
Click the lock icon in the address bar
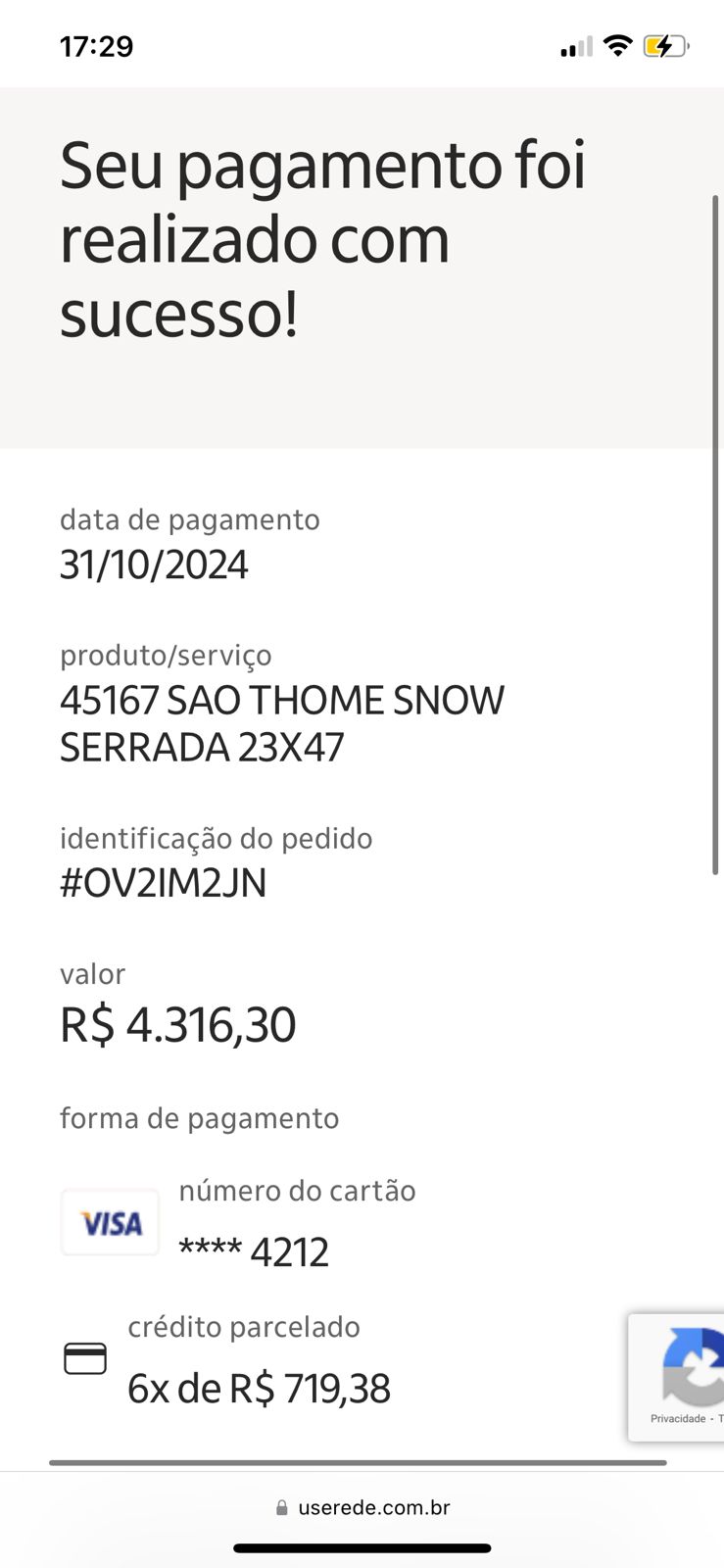(x=280, y=1506)
